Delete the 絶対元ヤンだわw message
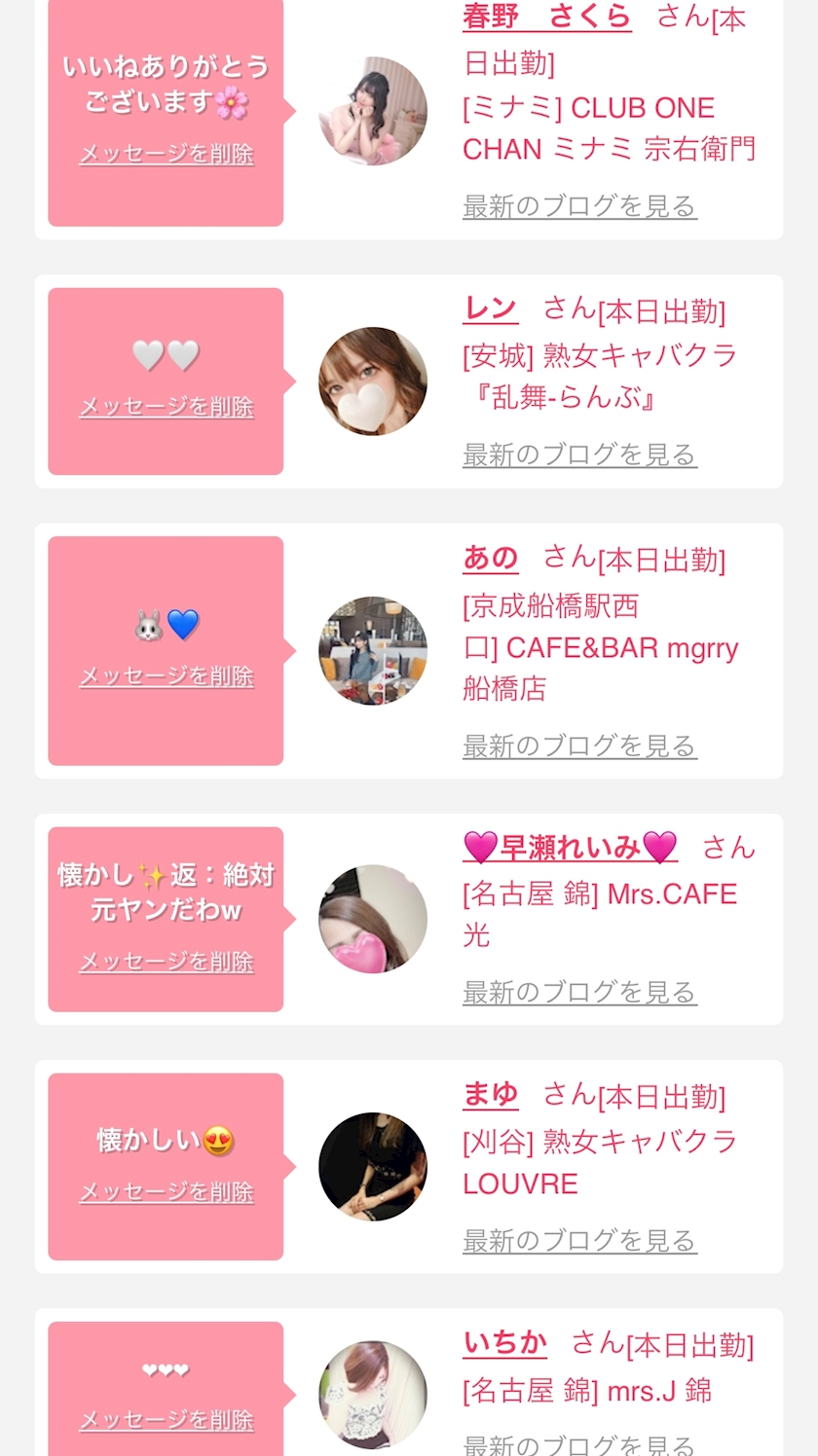 tap(167, 962)
